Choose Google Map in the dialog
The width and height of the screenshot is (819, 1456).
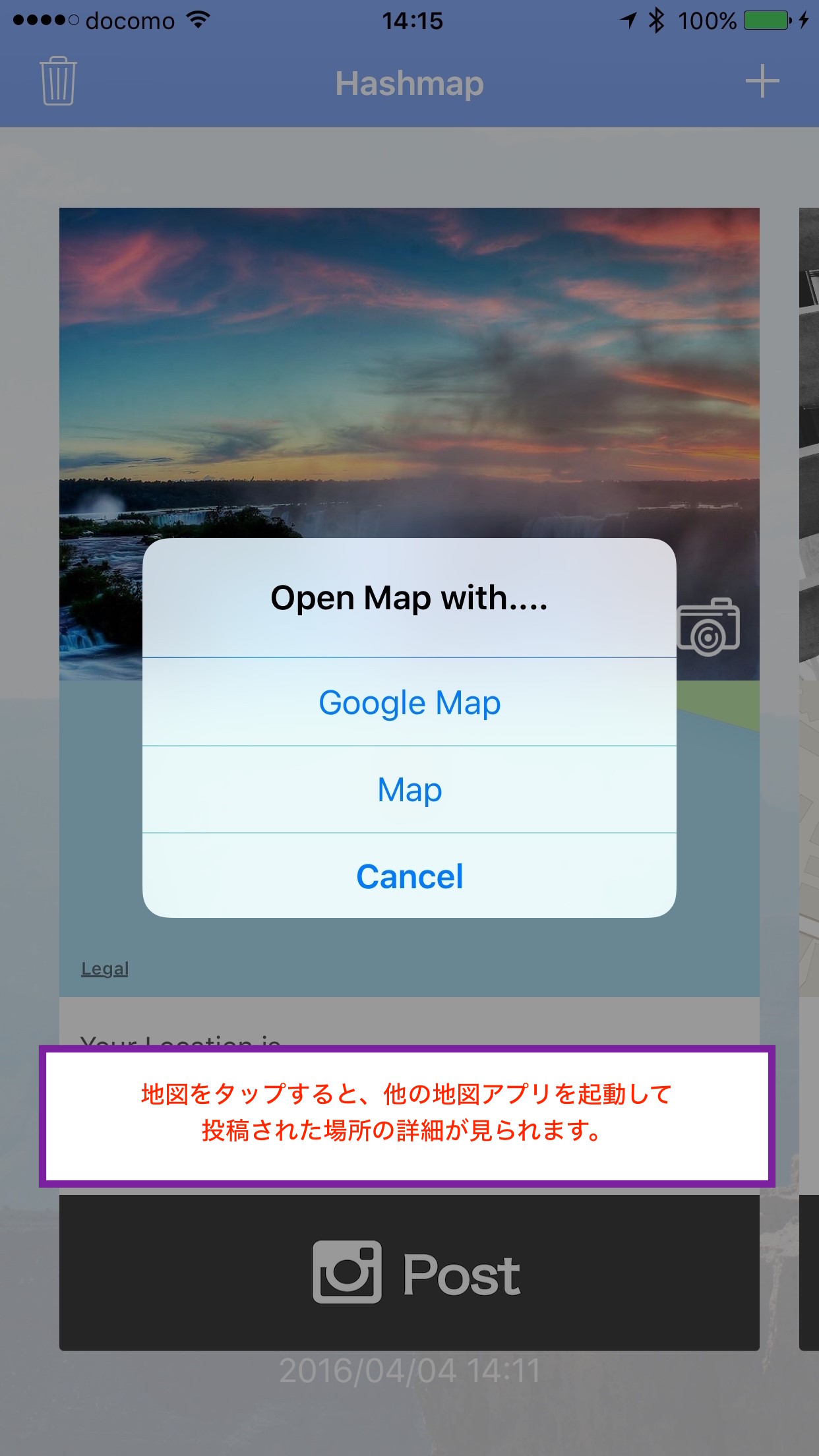(x=409, y=702)
